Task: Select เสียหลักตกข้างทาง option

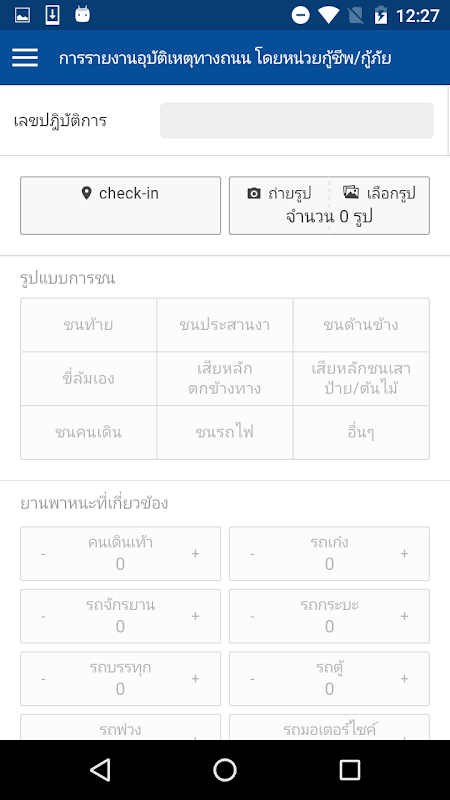Action: pyautogui.click(x=225, y=379)
